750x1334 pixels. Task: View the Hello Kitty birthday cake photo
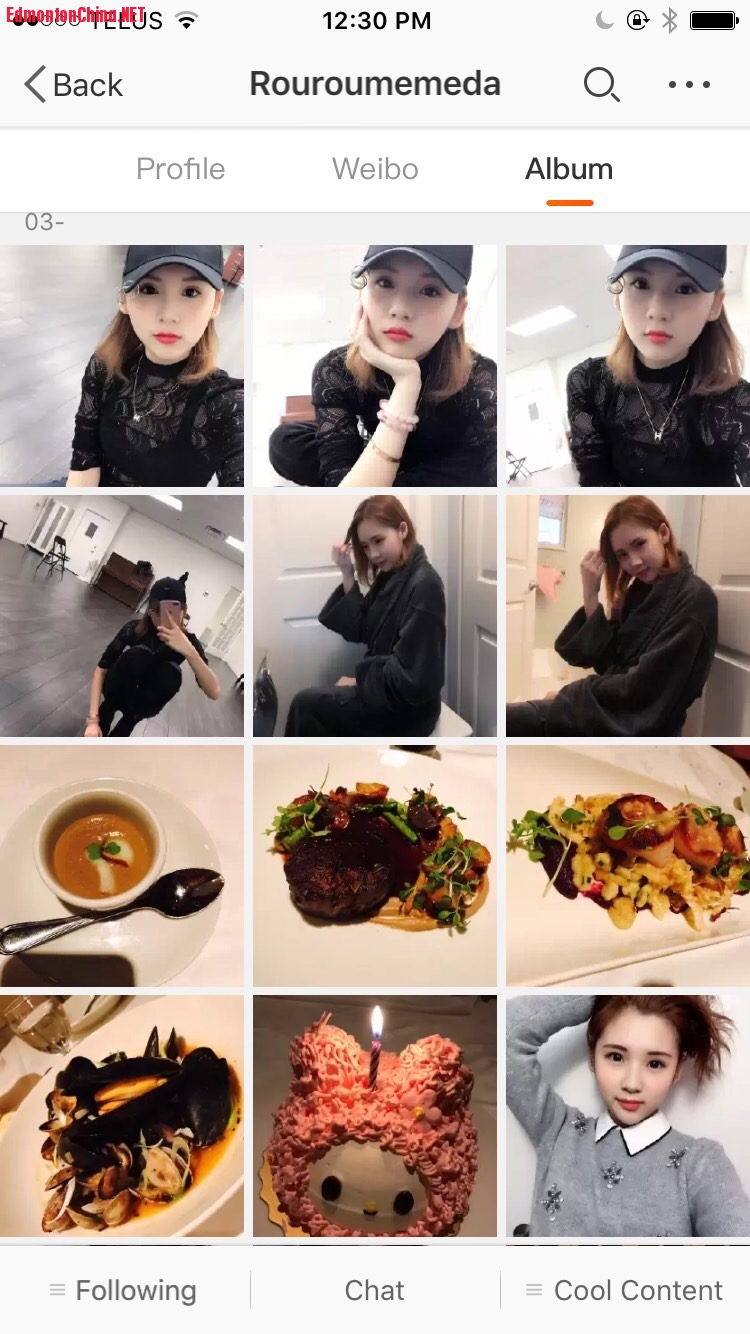[375, 1116]
